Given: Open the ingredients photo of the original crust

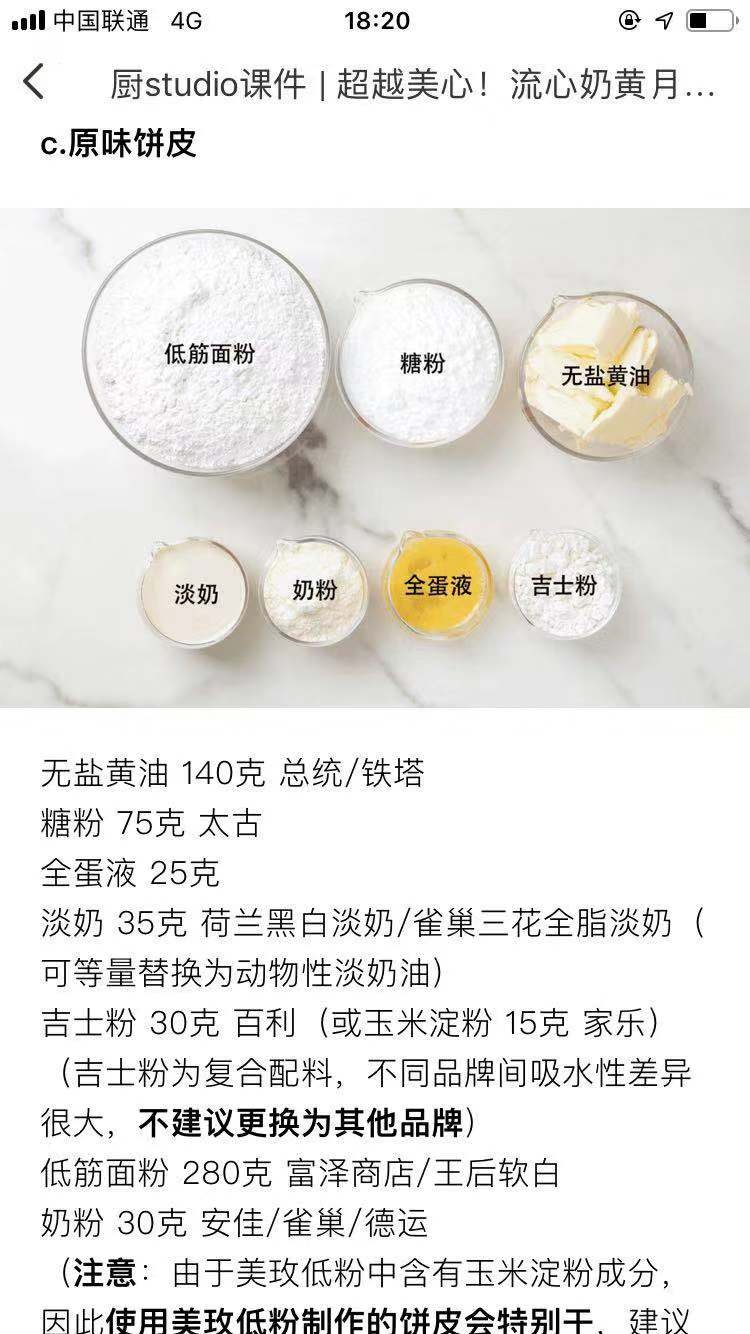Looking at the screenshot, I should point(375,457).
